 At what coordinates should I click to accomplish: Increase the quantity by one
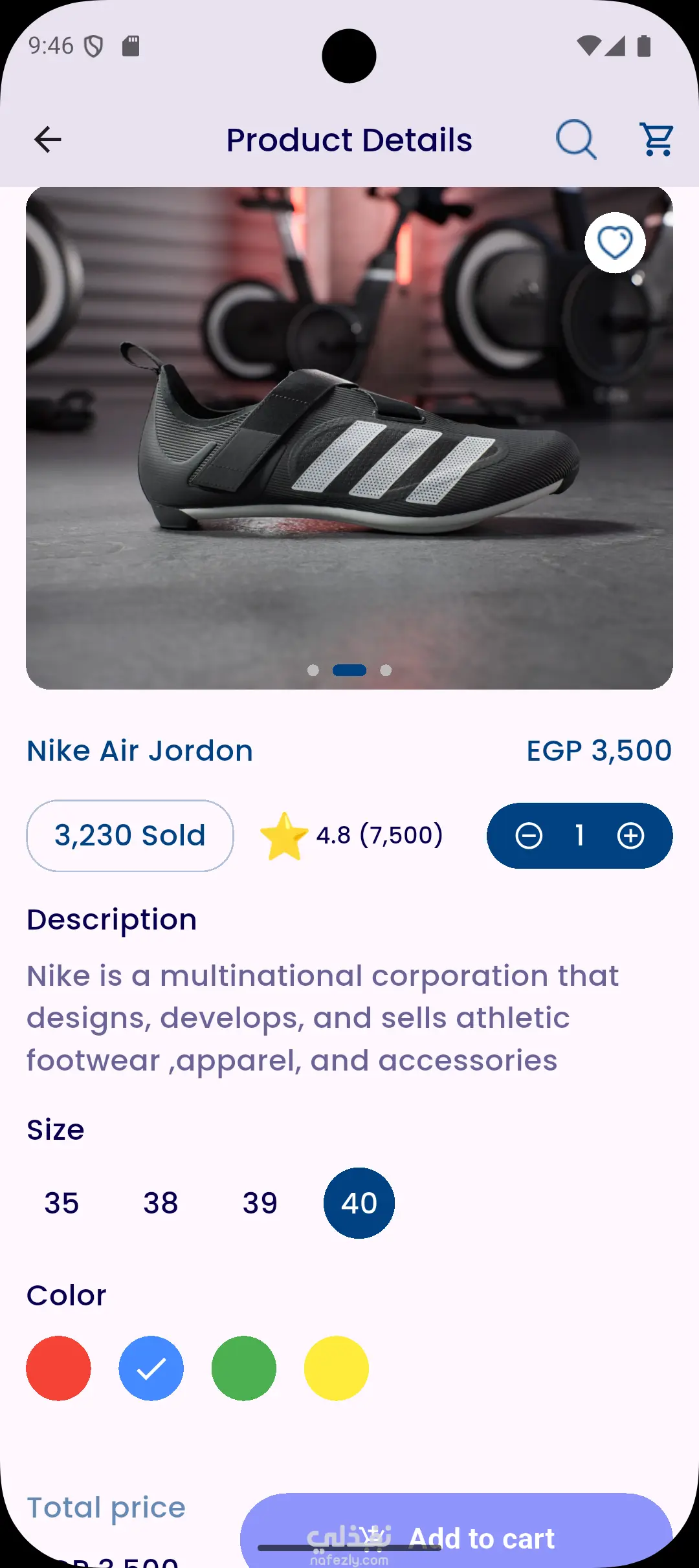pyautogui.click(x=630, y=836)
